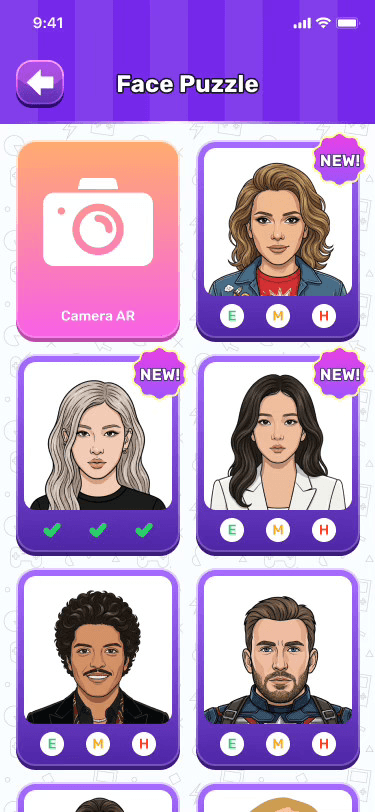
Task: Choose Hard for the white blazer woman
Action: [324, 530]
